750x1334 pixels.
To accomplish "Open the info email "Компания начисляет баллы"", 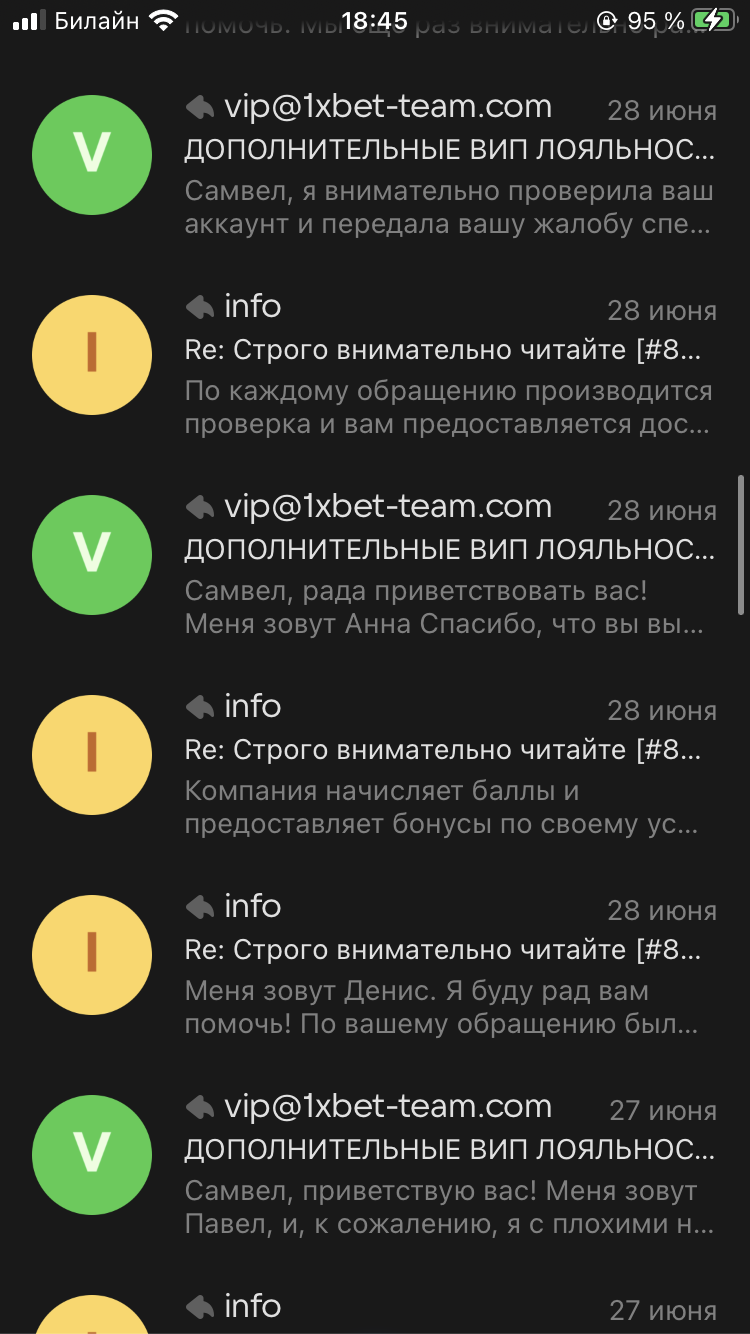I will pos(449,790).
